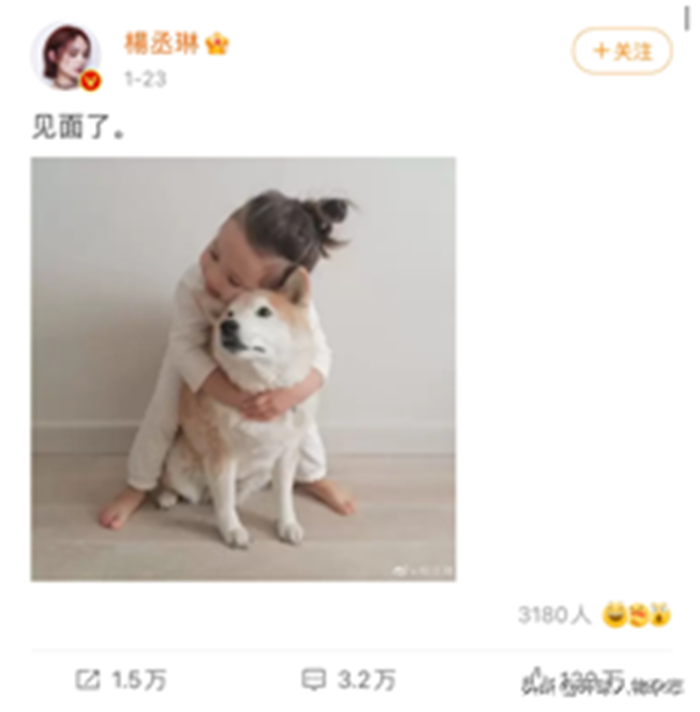Follow 楊丞琳 with the 关注 button

pyautogui.click(x=621, y=51)
